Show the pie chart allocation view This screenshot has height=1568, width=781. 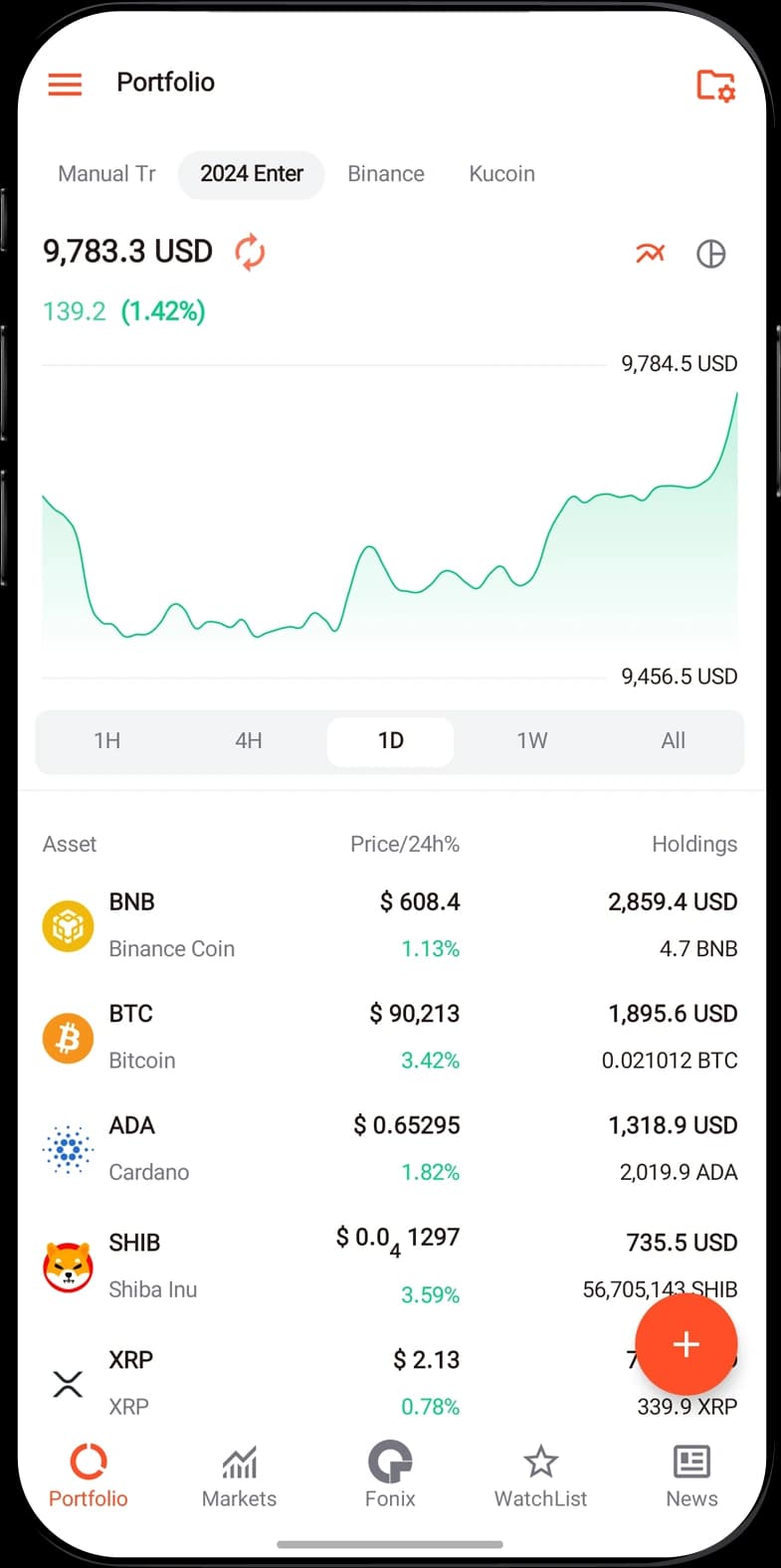pos(710,254)
